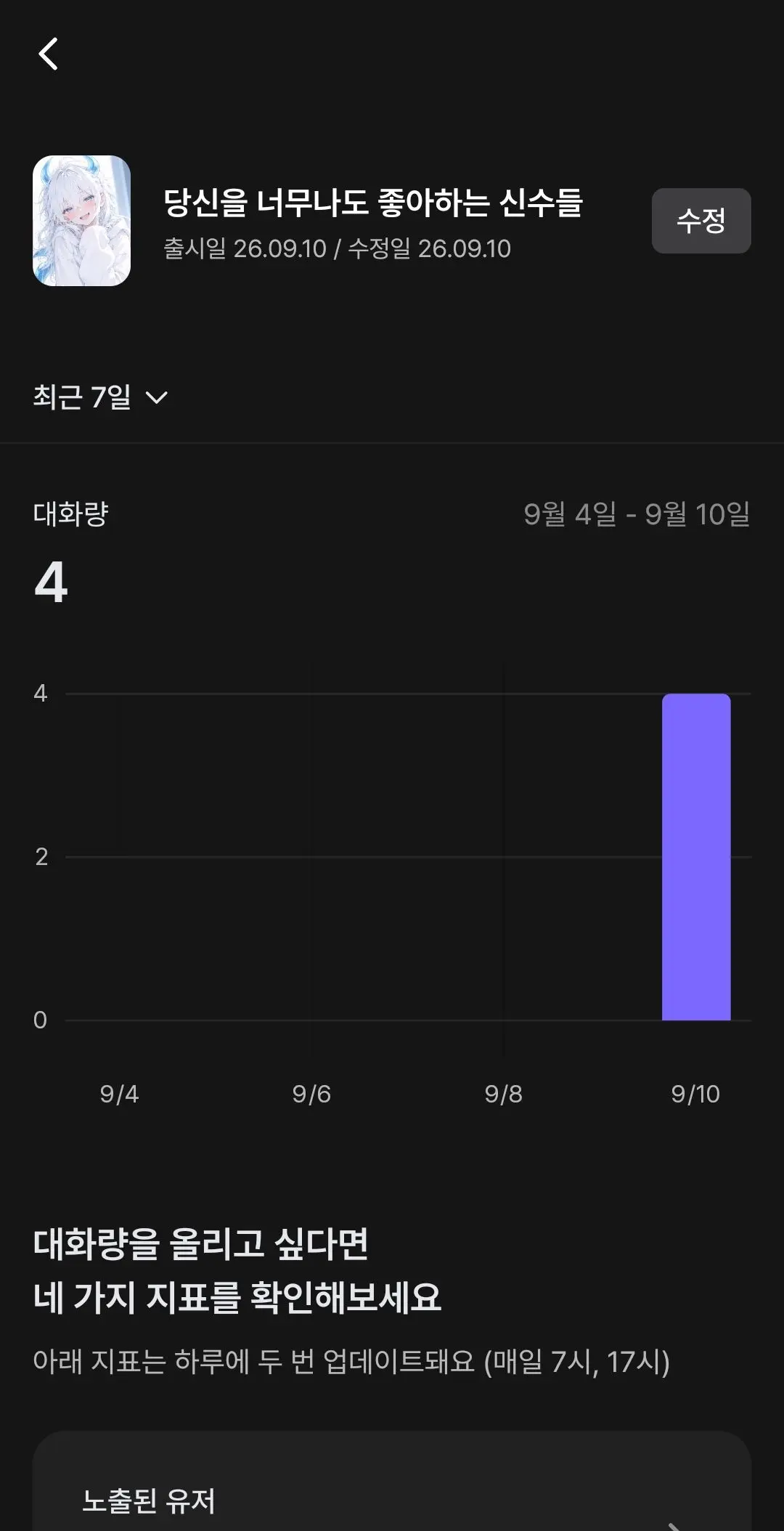
Task: Tap the 수정 edit button
Action: (x=701, y=221)
